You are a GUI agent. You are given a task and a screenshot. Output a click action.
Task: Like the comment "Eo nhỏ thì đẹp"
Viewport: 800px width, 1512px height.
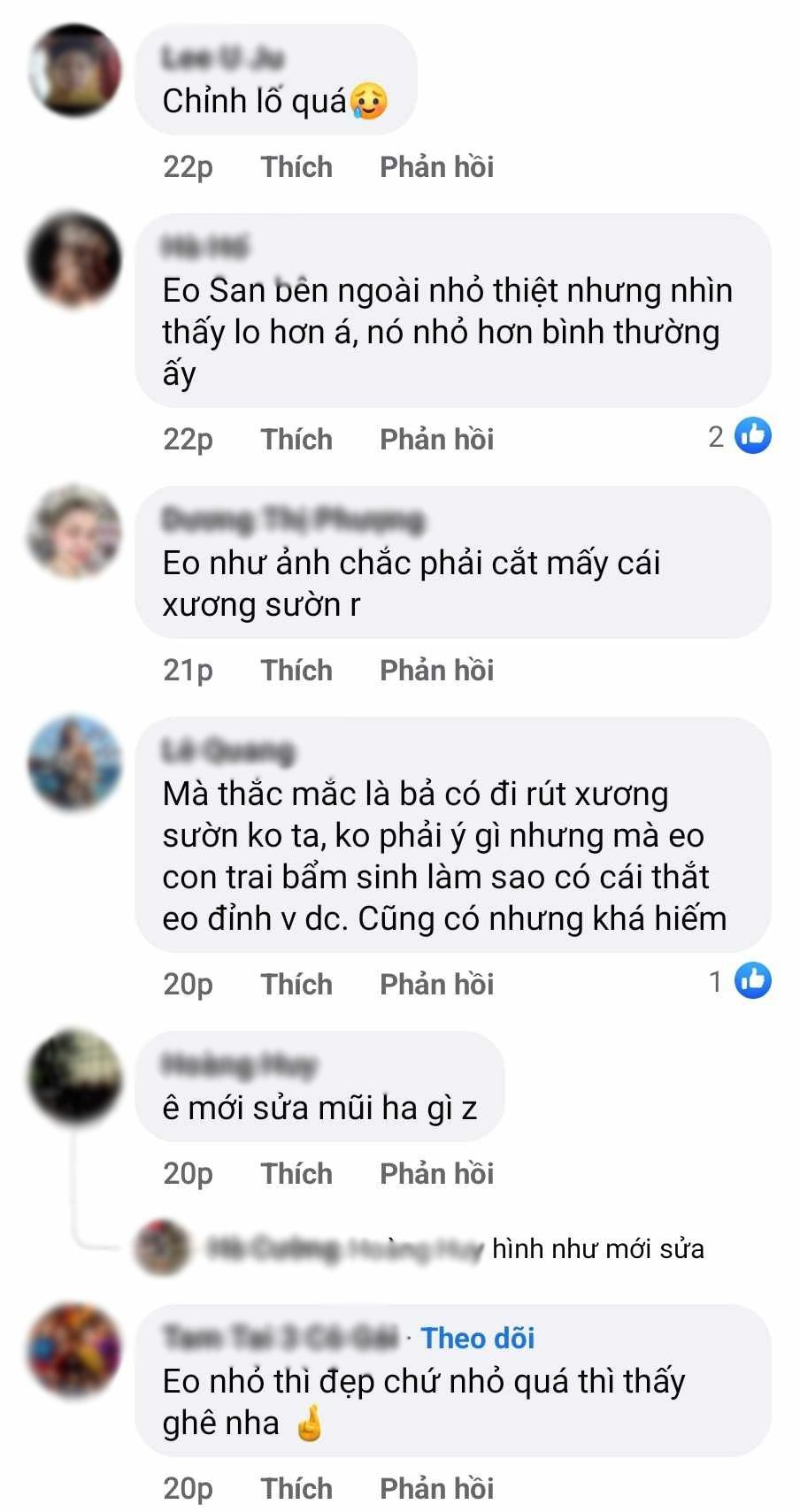point(296,1489)
